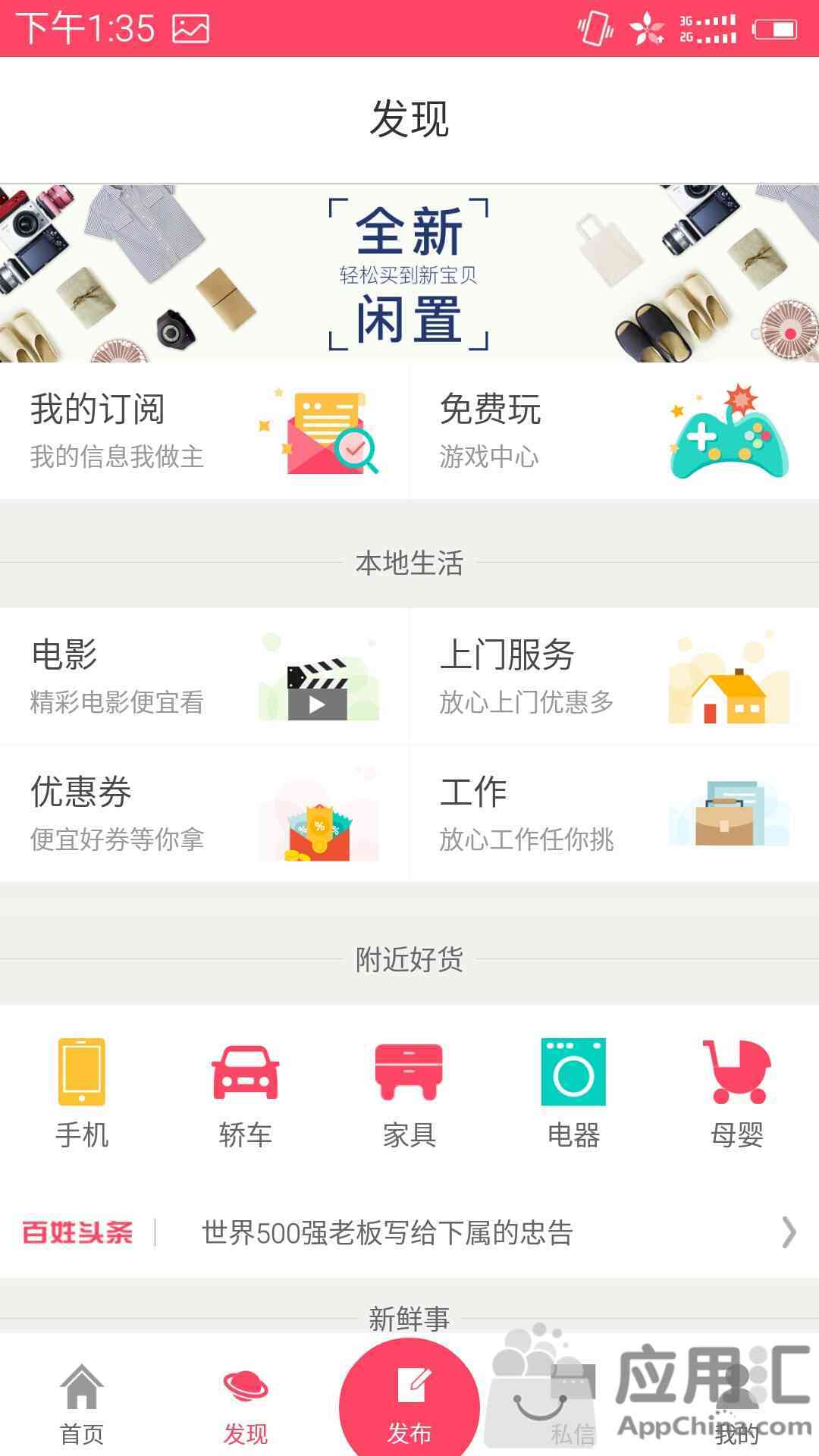Browse nearby 手机 category
The image size is (819, 1456).
tap(82, 1092)
